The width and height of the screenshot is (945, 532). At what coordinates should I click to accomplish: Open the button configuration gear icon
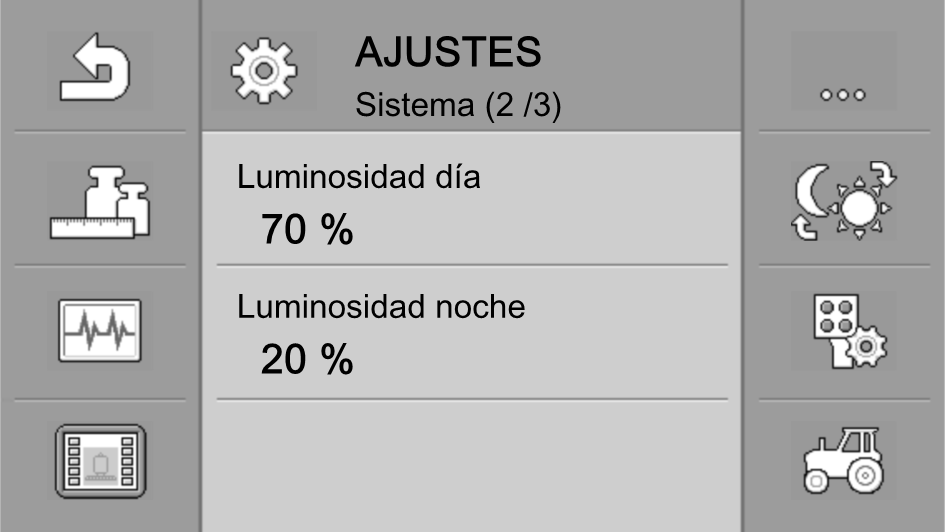coord(843,331)
